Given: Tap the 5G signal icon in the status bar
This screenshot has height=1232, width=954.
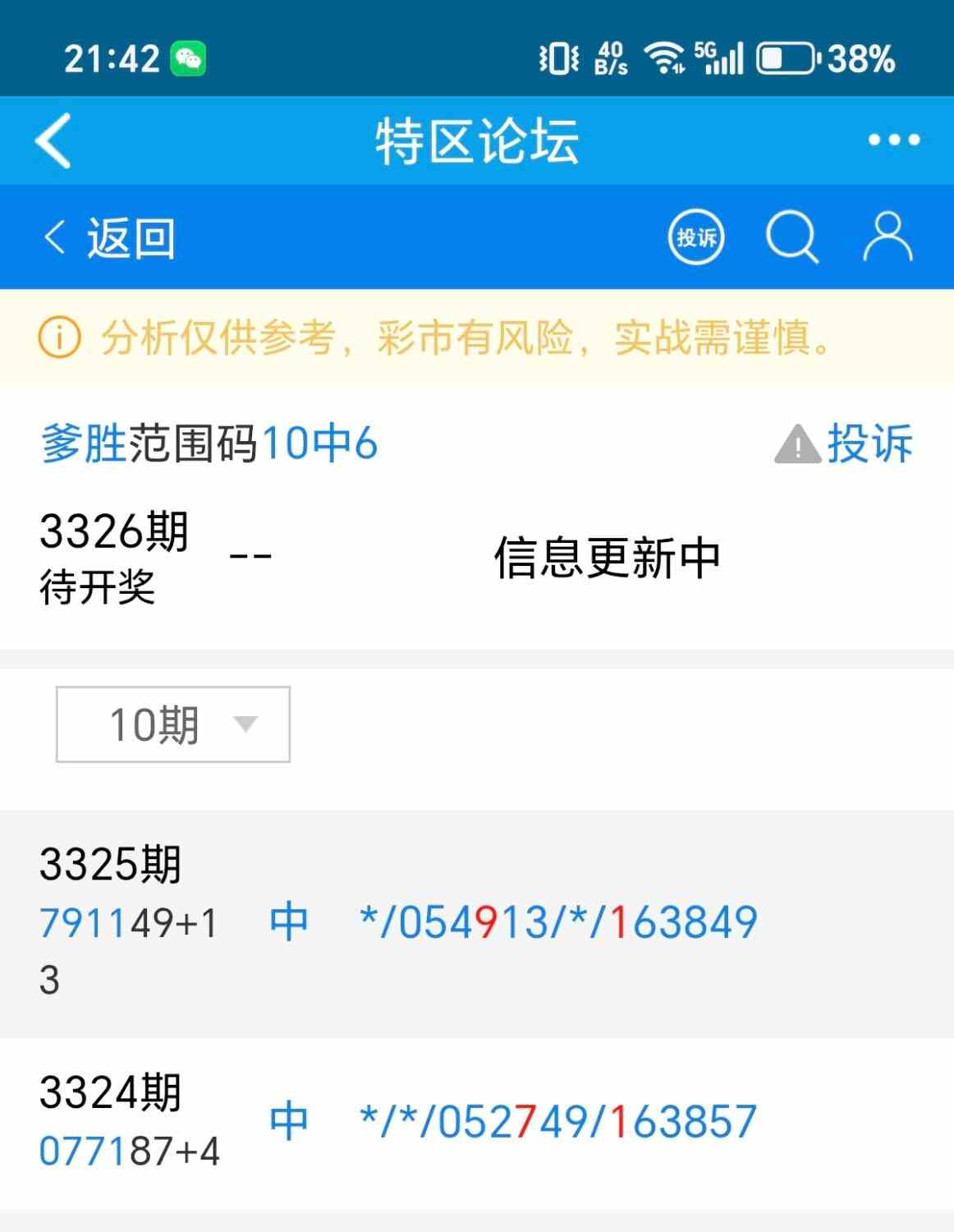Looking at the screenshot, I should tap(718, 56).
